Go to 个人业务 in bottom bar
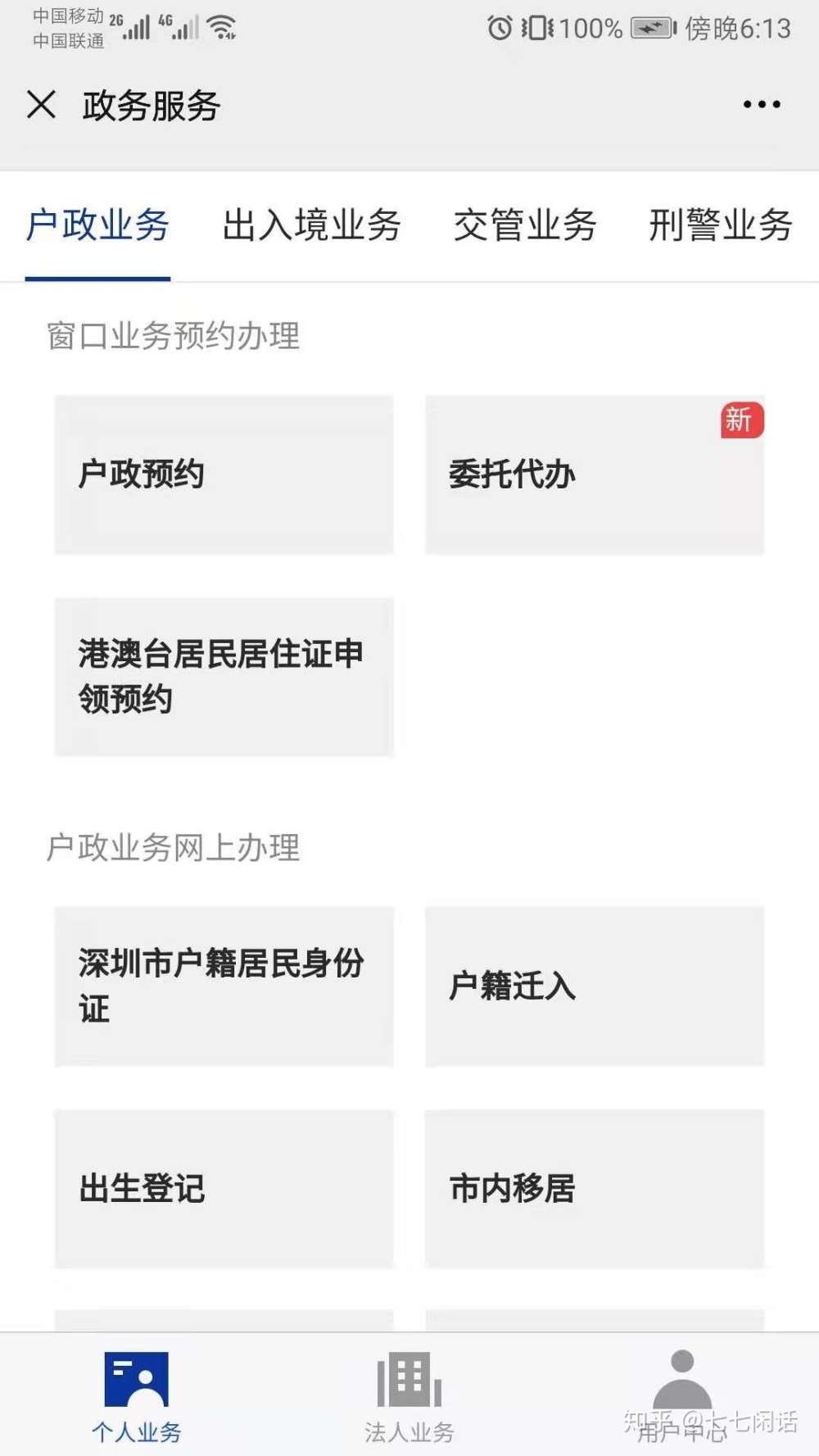 [136, 1397]
